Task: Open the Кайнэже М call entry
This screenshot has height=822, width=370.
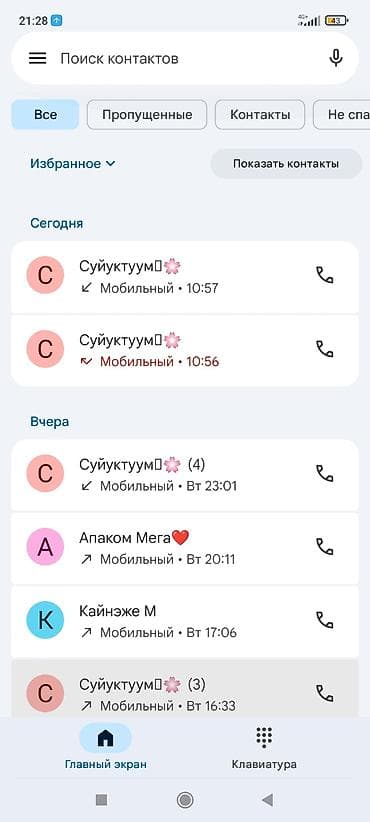Action: coord(185,622)
